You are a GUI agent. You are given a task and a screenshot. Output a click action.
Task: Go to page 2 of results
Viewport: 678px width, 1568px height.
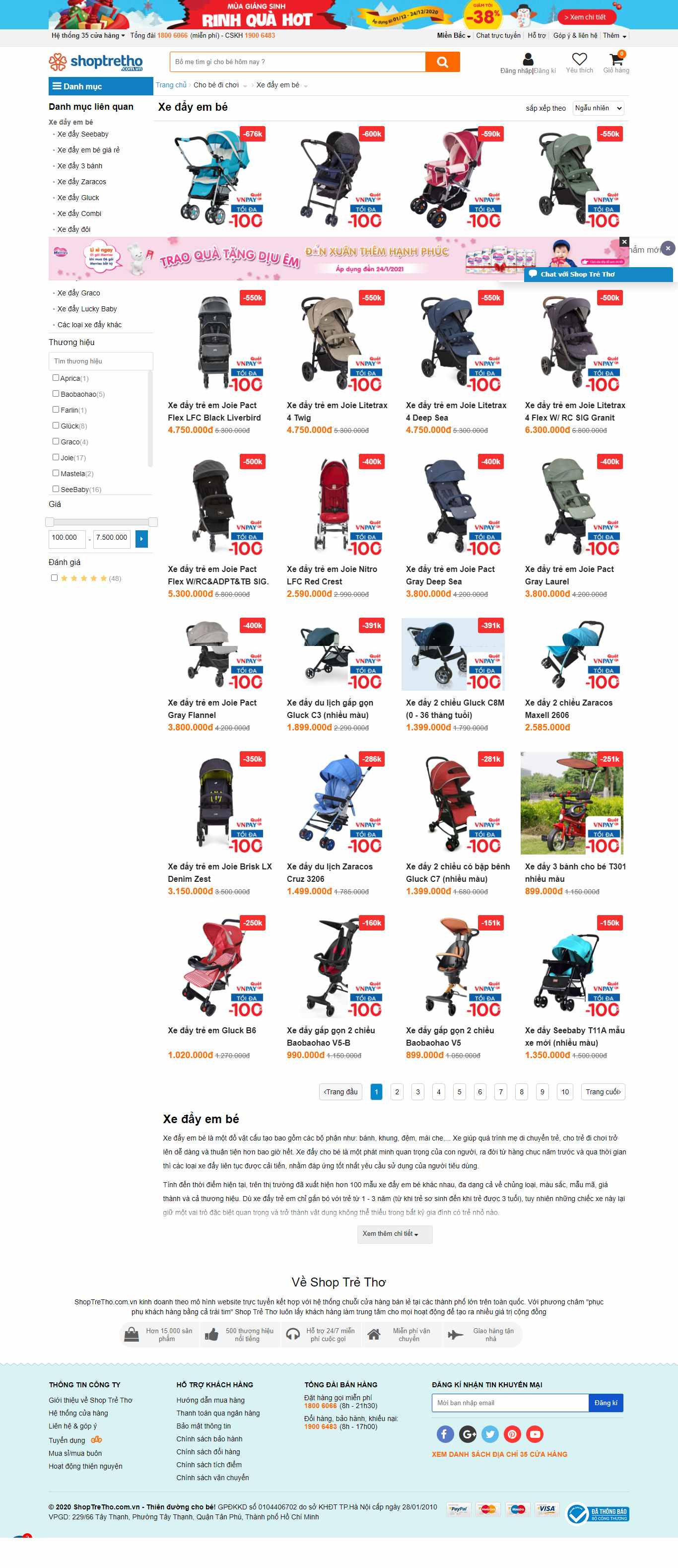(397, 1092)
